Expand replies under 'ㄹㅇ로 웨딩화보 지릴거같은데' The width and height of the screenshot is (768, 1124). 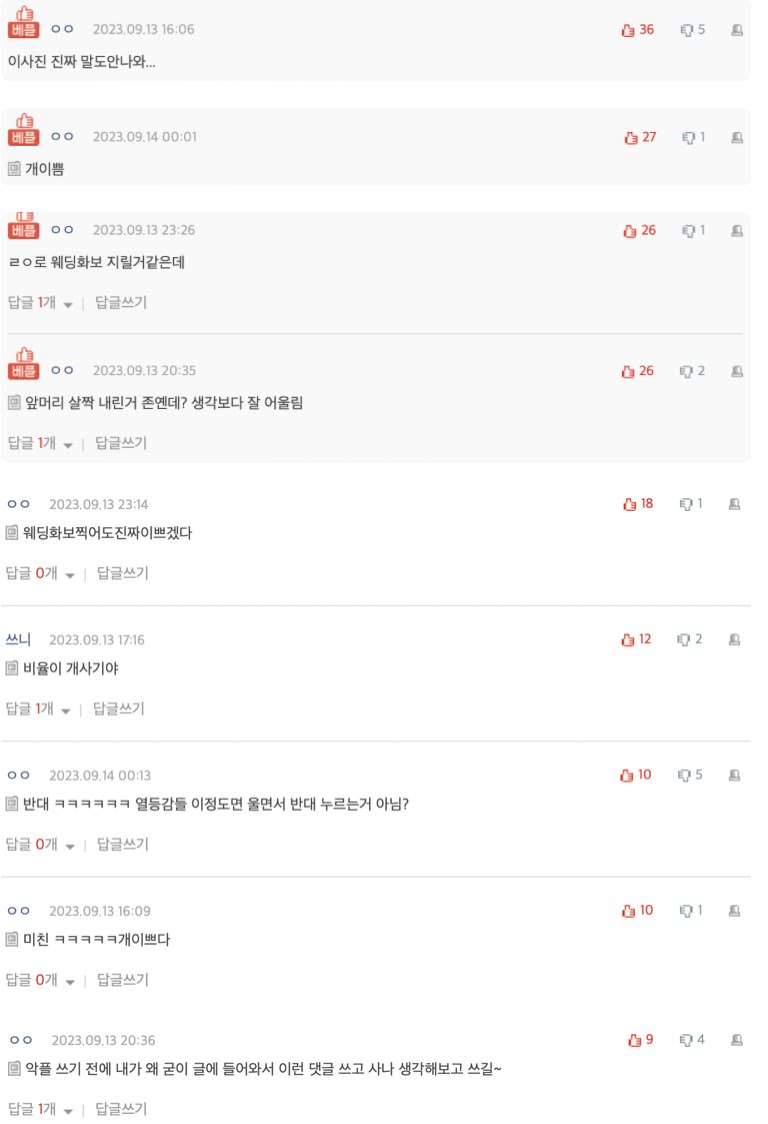40,302
